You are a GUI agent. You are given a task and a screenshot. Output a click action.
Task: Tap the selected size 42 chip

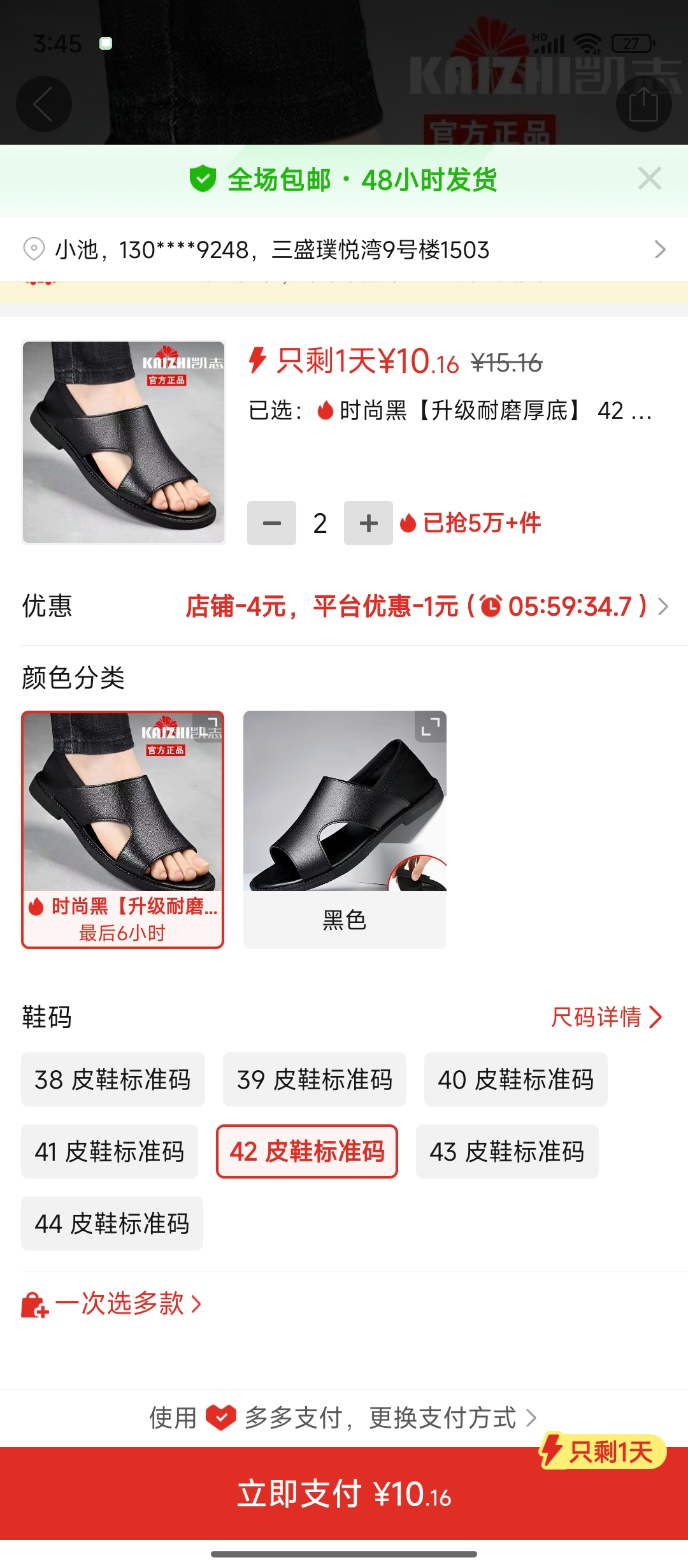pyautogui.click(x=307, y=1152)
